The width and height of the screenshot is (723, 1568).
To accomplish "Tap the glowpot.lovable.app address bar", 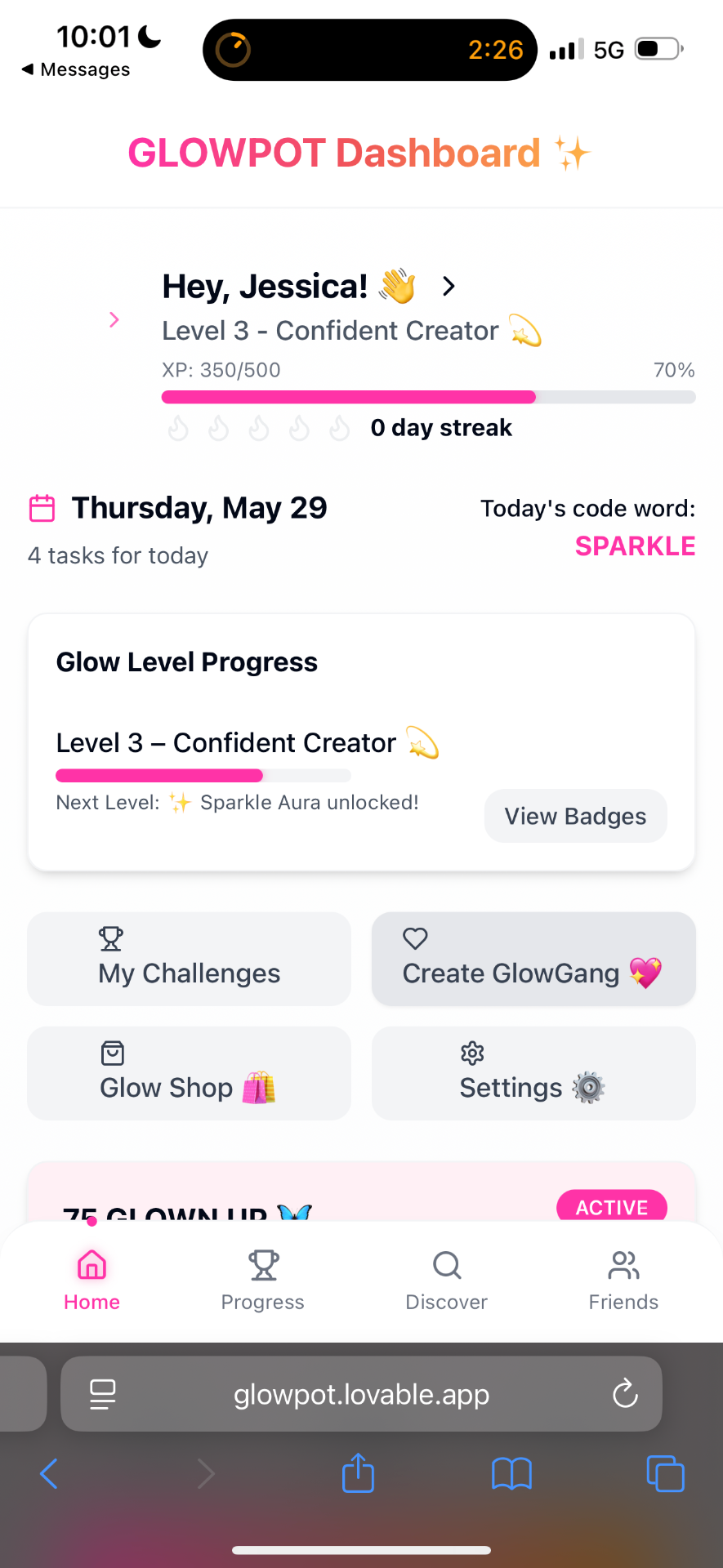I will 361,1395.
